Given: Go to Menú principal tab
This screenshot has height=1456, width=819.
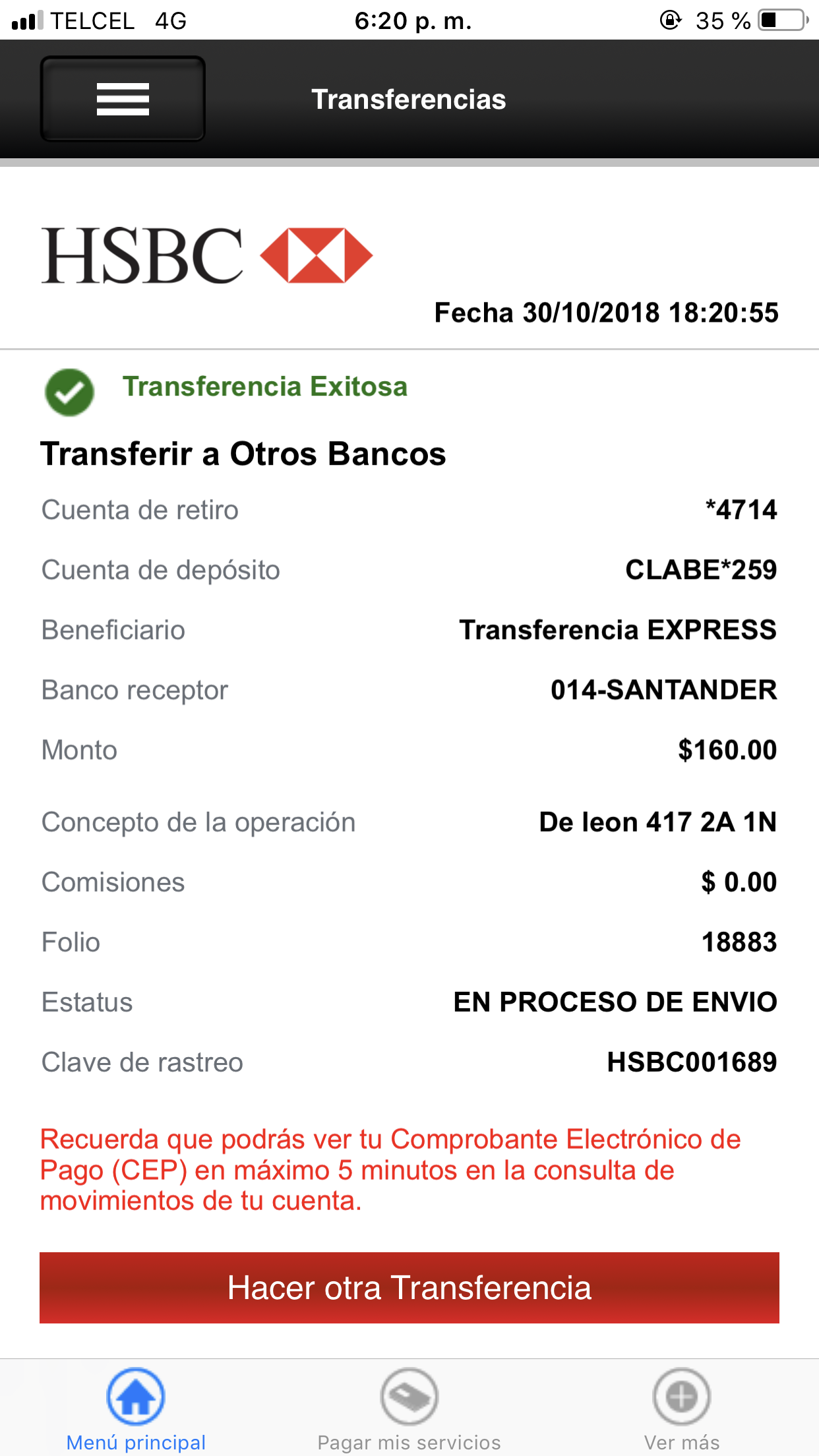Looking at the screenshot, I should coord(136,1409).
